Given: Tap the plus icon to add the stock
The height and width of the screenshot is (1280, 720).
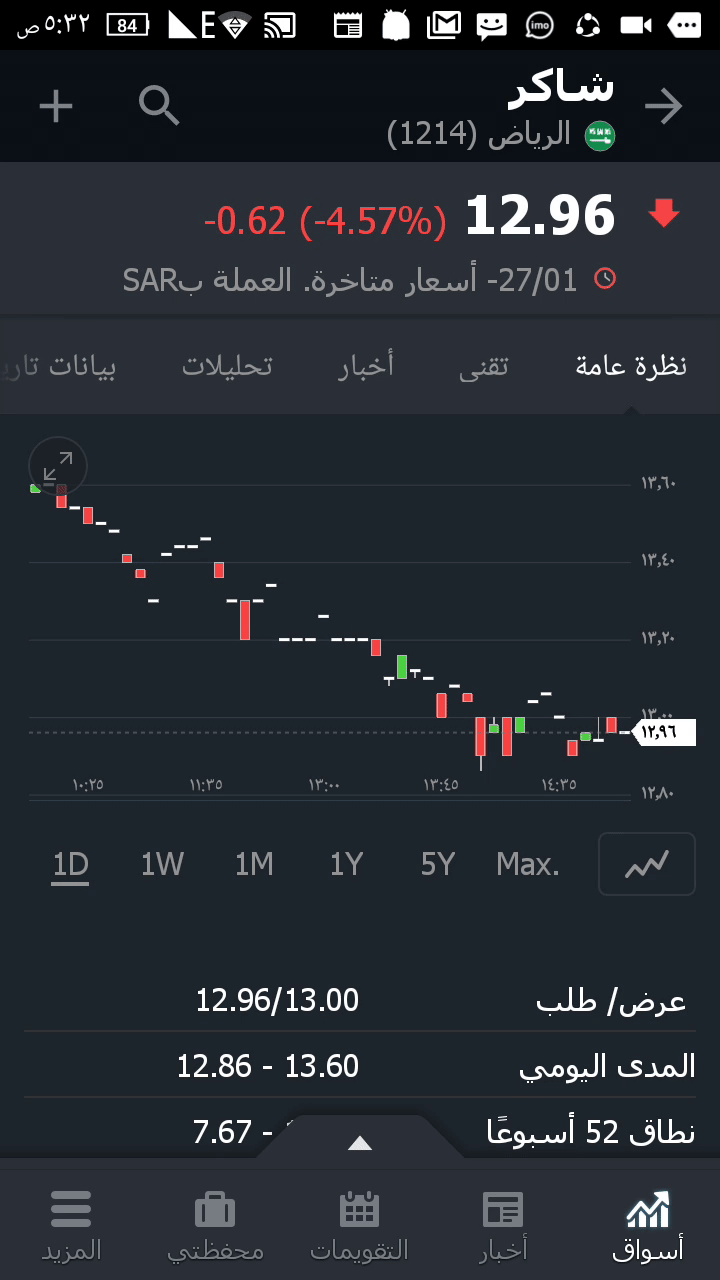Looking at the screenshot, I should [x=56, y=106].
